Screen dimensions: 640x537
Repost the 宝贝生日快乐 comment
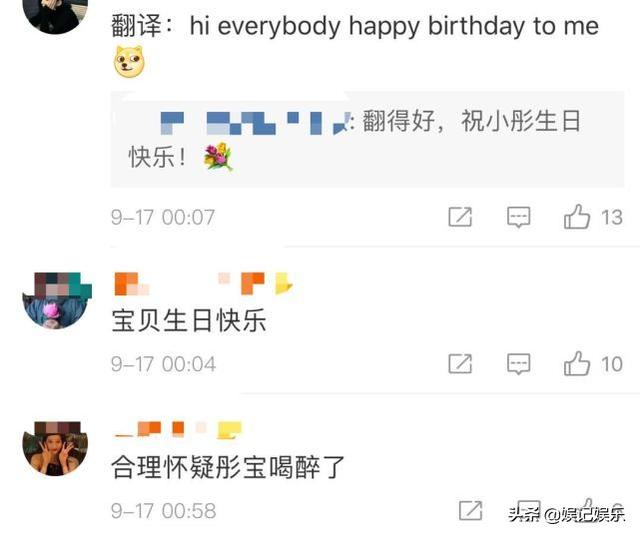tap(459, 365)
